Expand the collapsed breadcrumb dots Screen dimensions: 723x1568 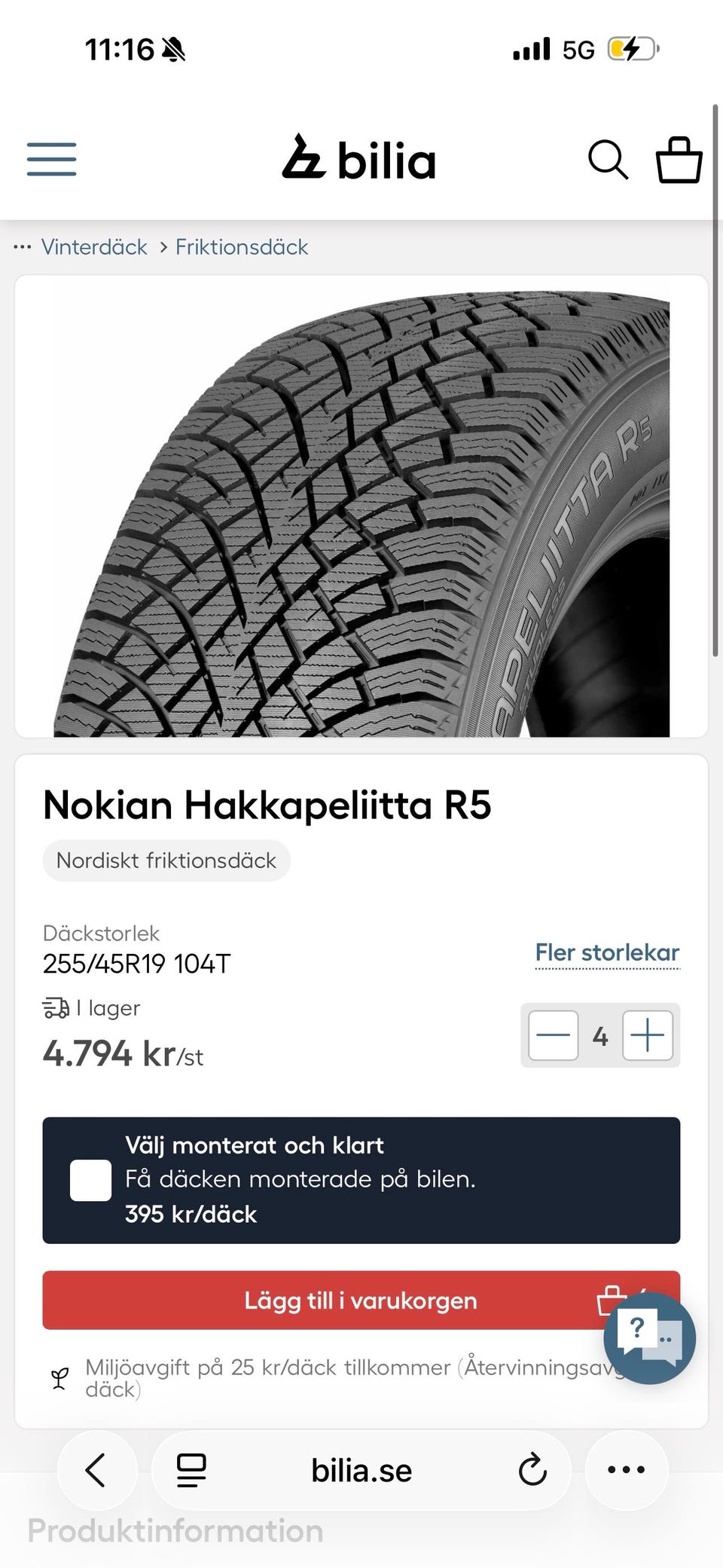click(x=23, y=247)
